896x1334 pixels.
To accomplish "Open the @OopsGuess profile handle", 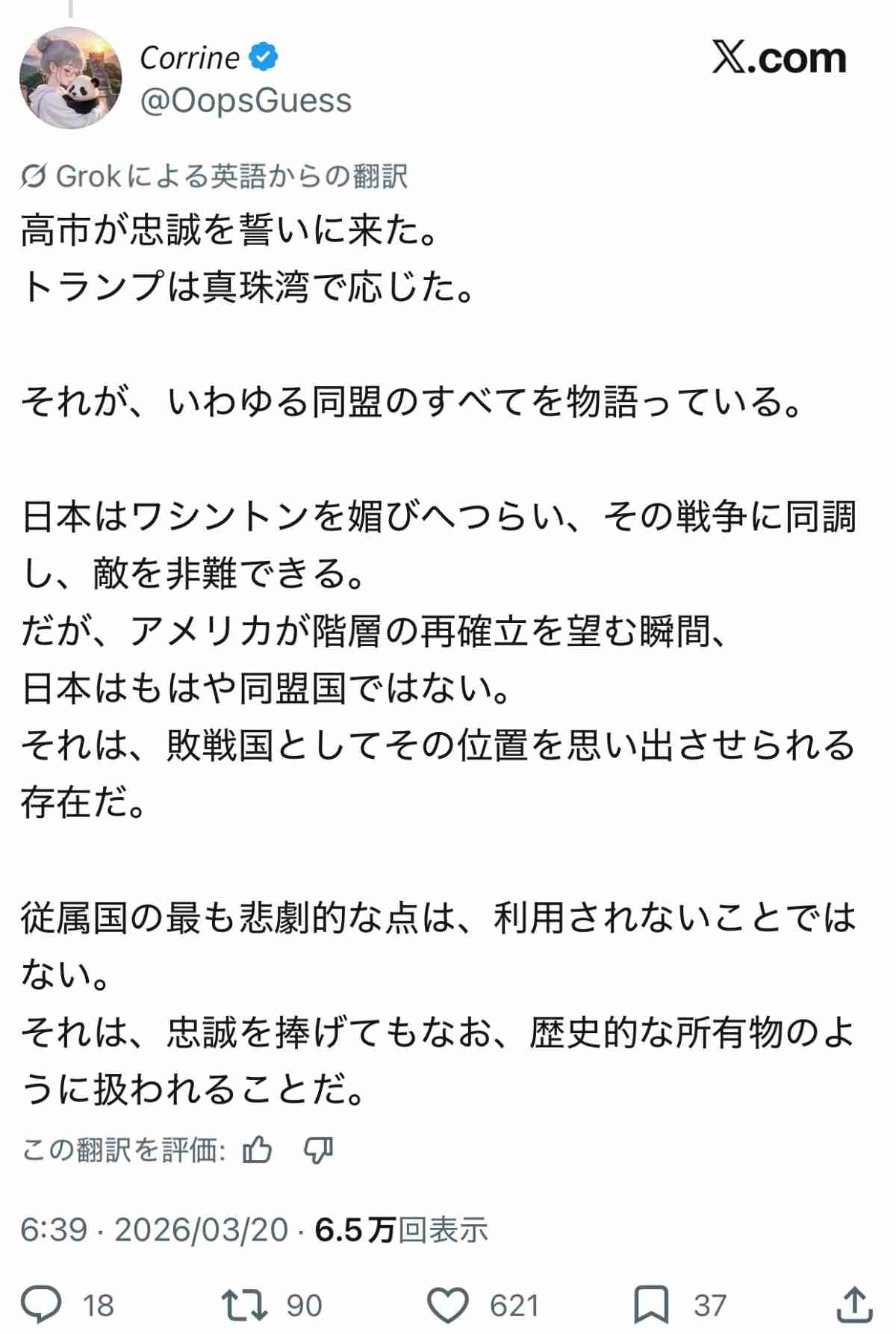I will 246,101.
